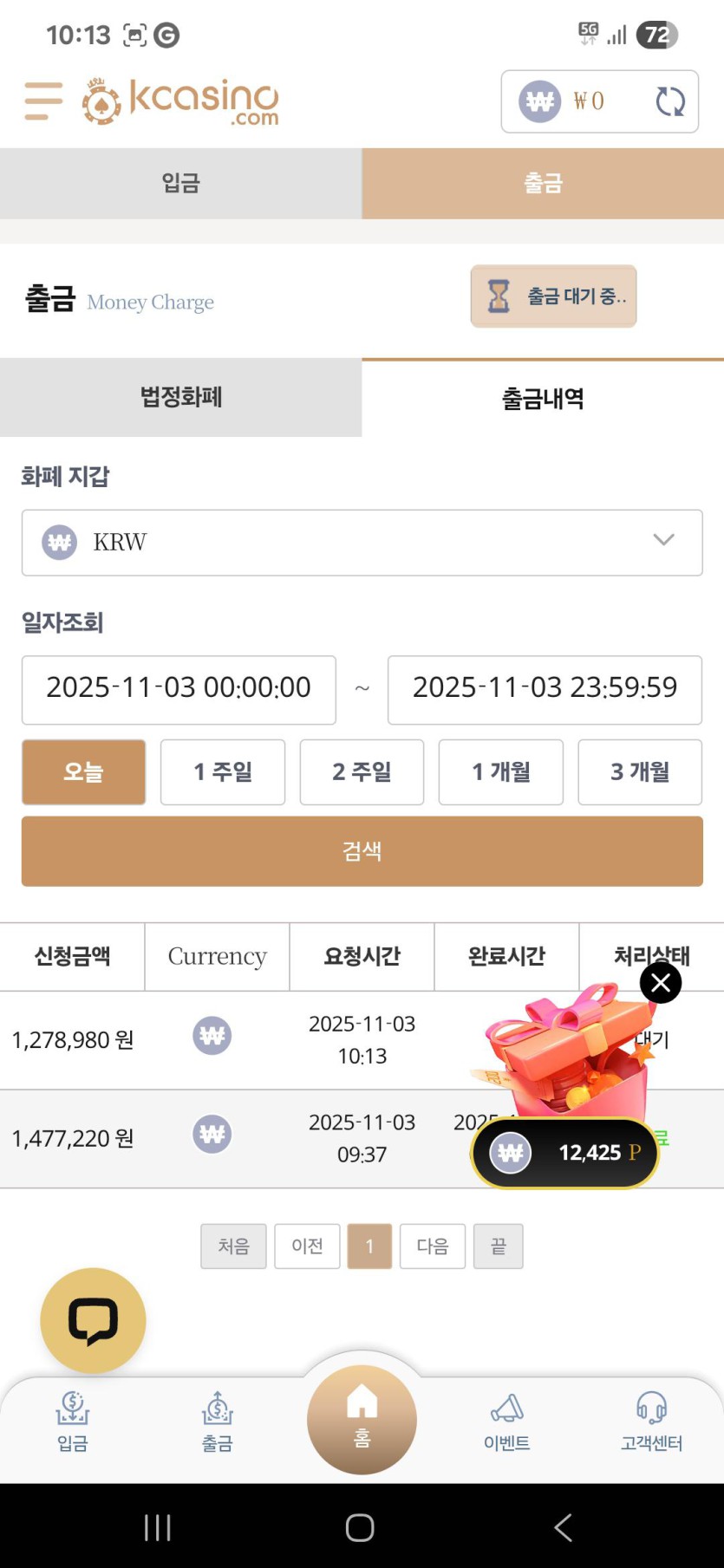This screenshot has height=1568, width=724.
Task: Tap the 검색 search button
Action: pos(362,850)
